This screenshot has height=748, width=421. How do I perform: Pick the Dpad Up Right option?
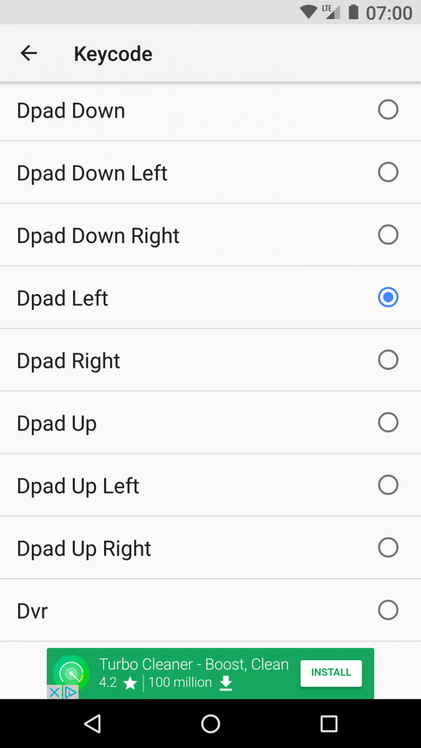tap(210, 547)
